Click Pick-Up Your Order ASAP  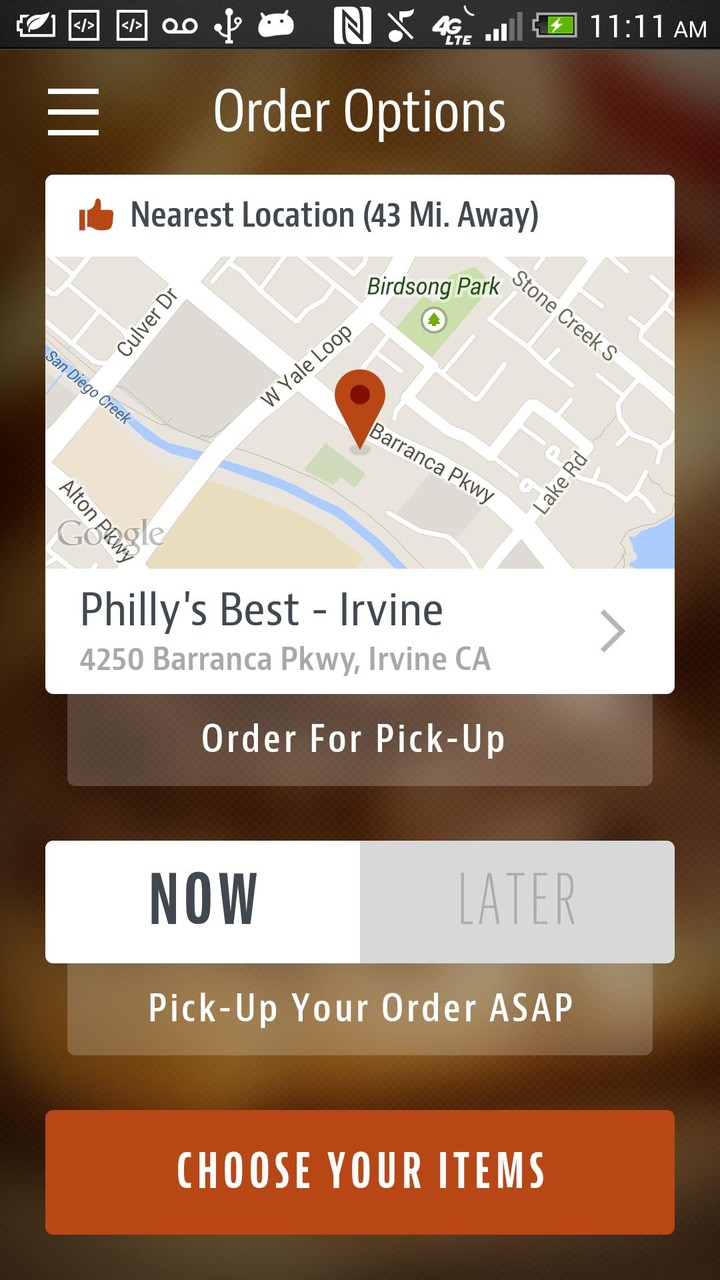360,1007
